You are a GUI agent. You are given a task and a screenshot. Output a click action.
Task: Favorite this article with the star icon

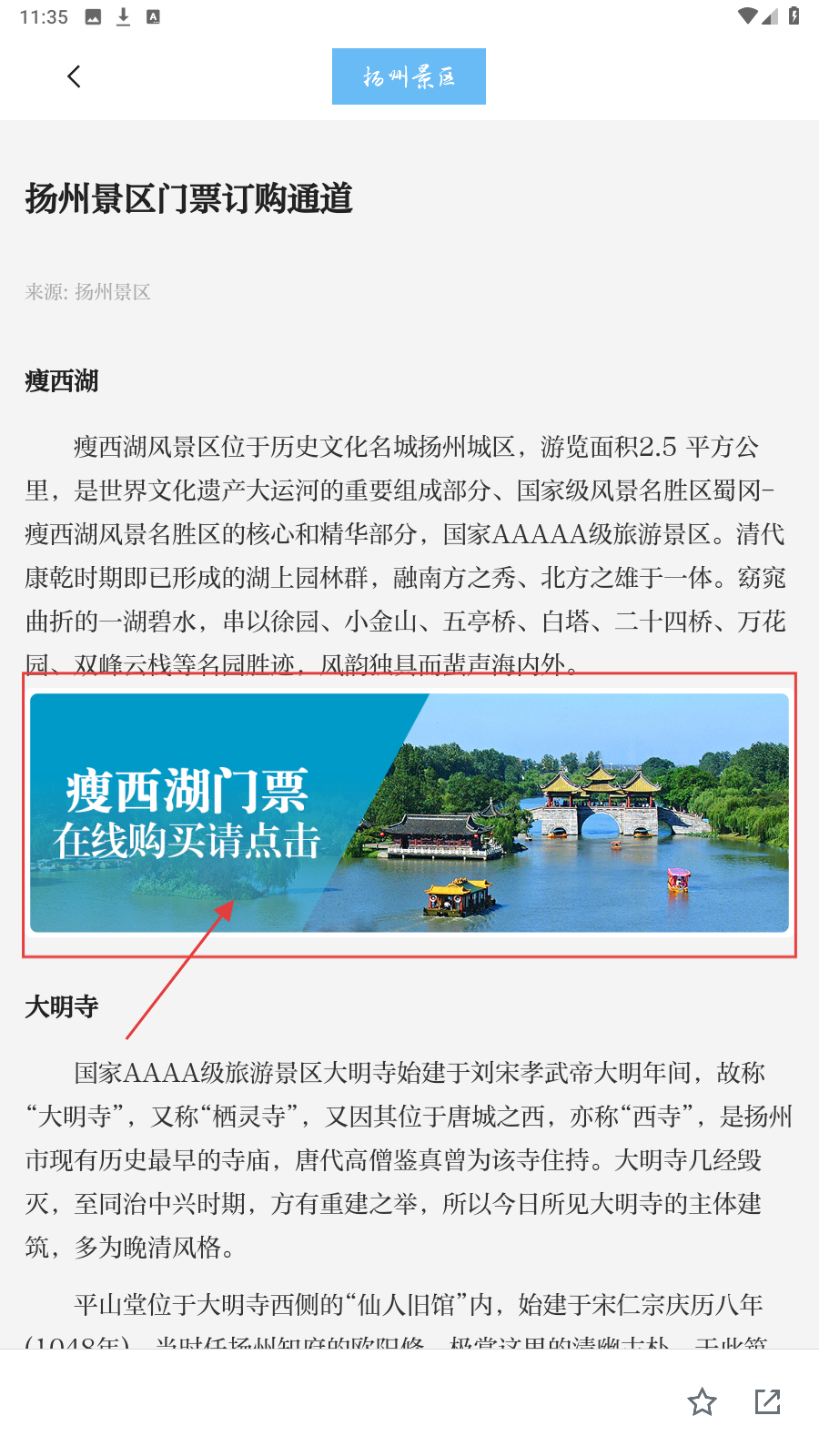tap(702, 1402)
